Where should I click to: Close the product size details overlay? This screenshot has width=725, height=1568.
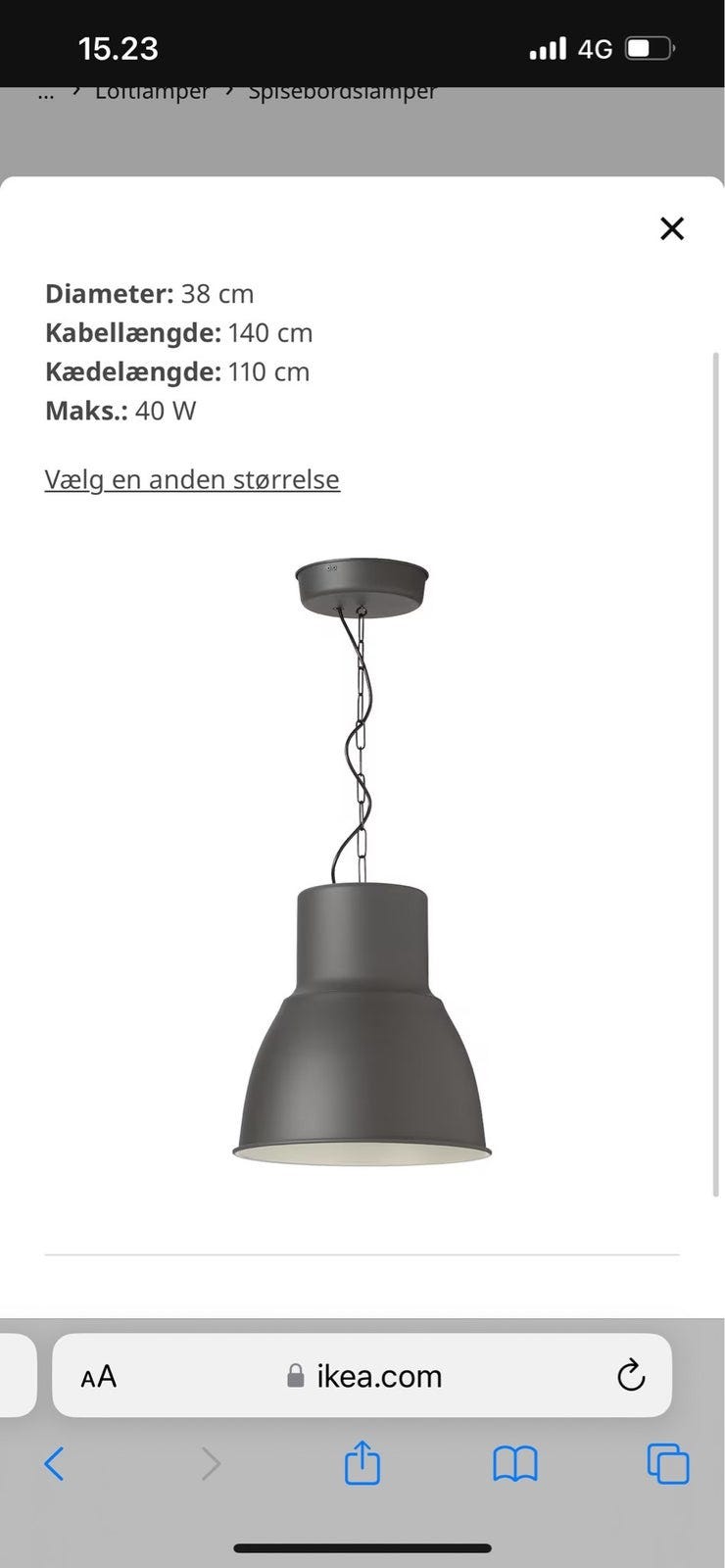672,228
